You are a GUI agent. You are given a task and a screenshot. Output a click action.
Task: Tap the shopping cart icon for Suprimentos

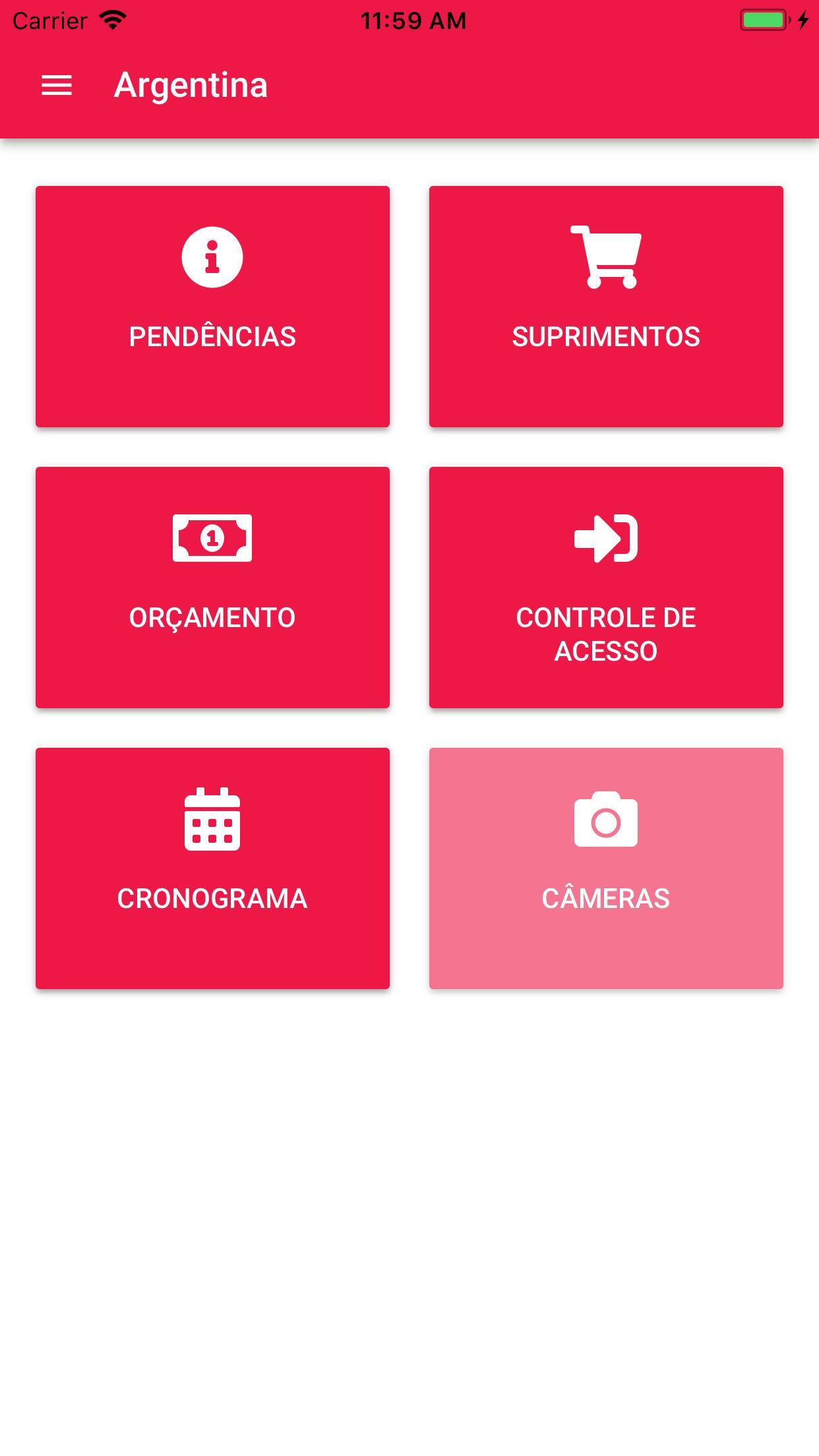click(606, 257)
